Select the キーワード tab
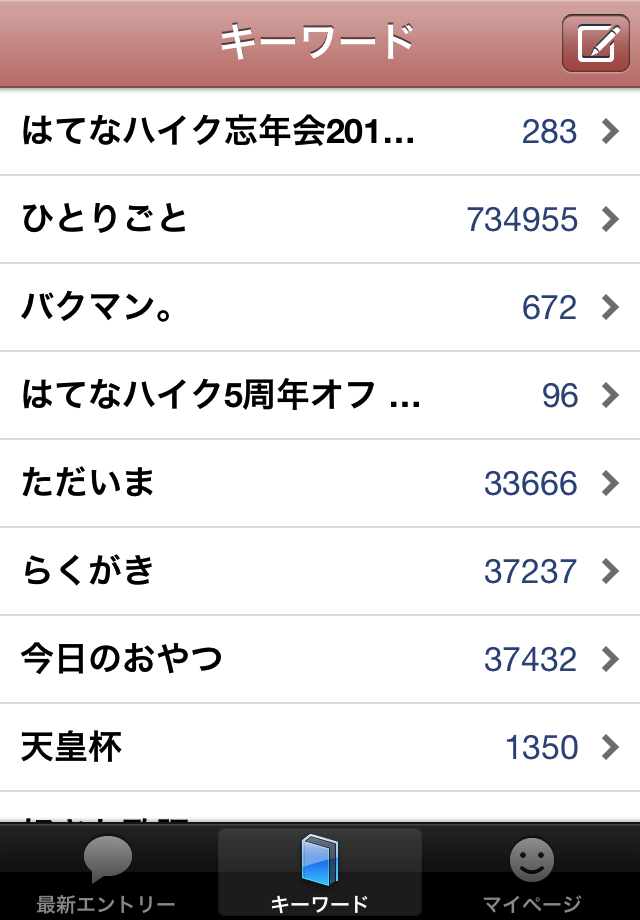The width and height of the screenshot is (640, 920). pos(320,874)
